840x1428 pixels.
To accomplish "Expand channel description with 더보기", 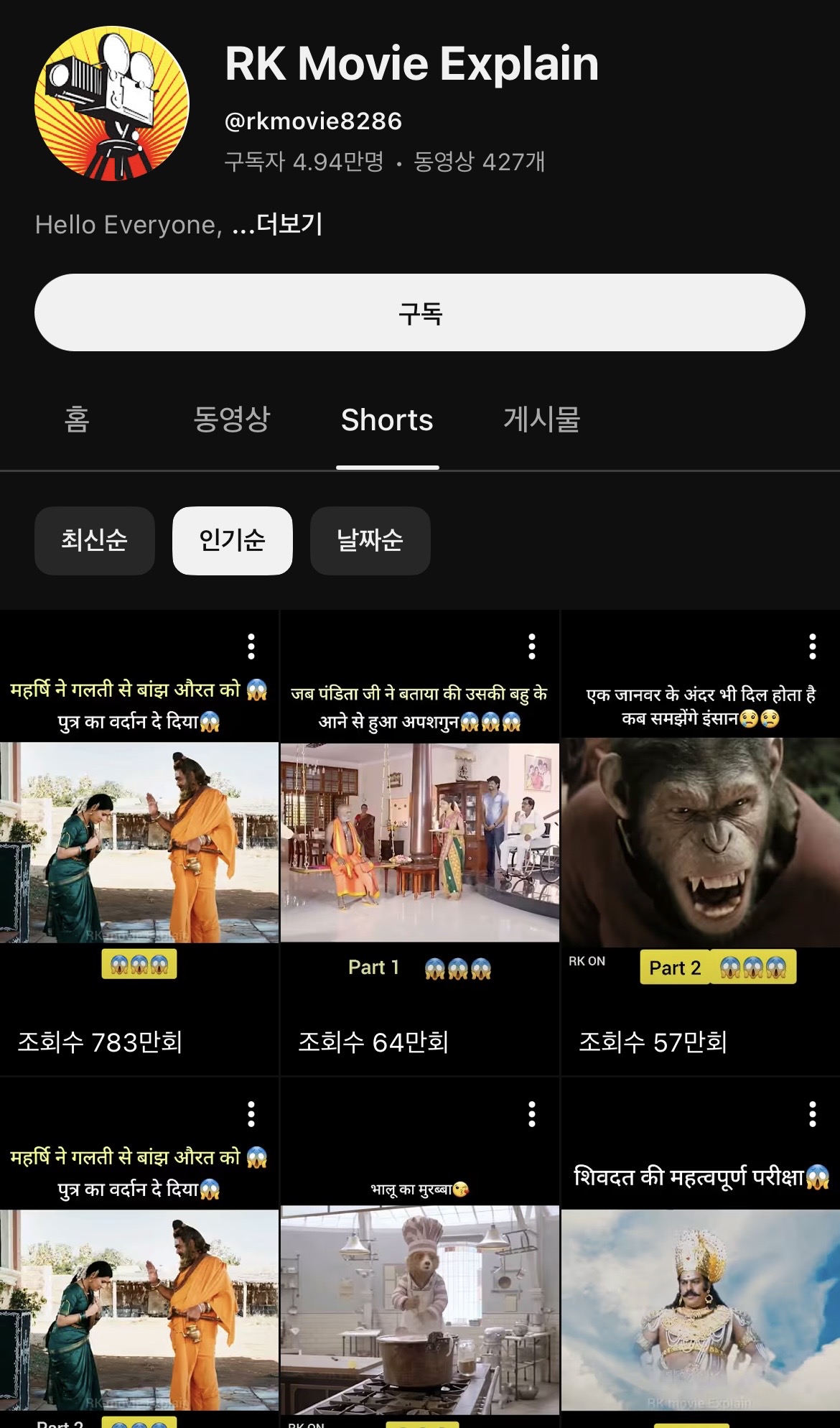I will click(289, 225).
